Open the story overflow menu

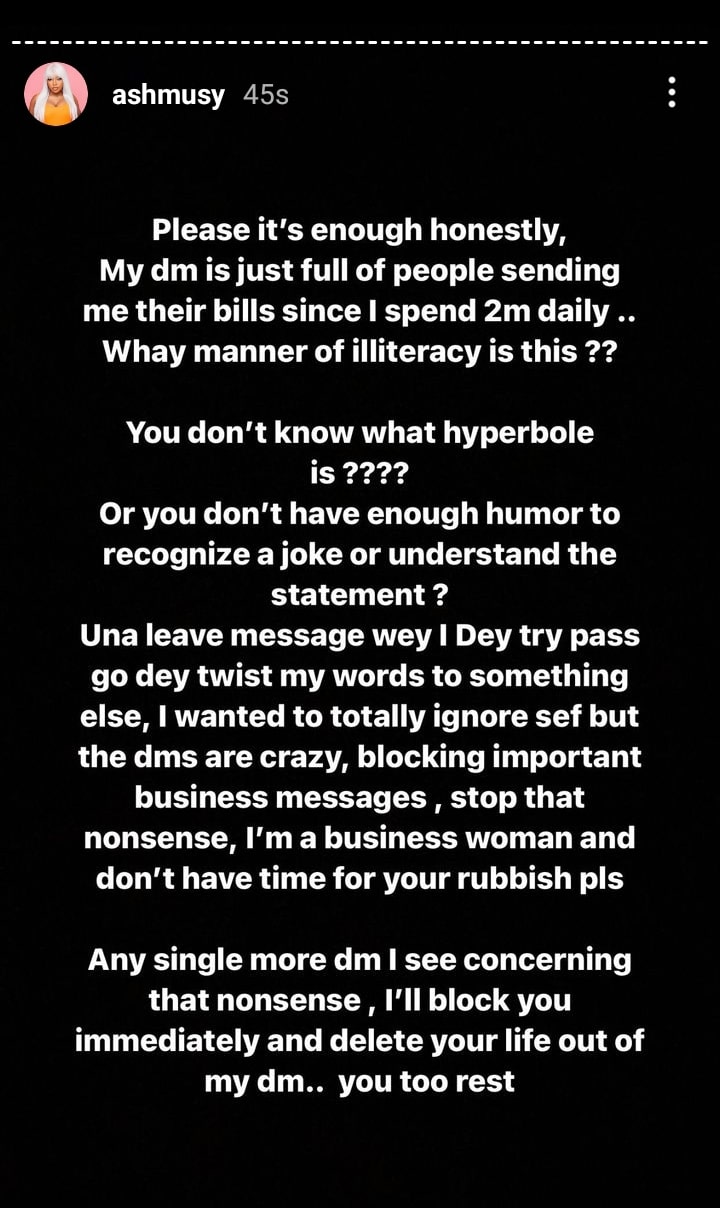click(x=672, y=92)
